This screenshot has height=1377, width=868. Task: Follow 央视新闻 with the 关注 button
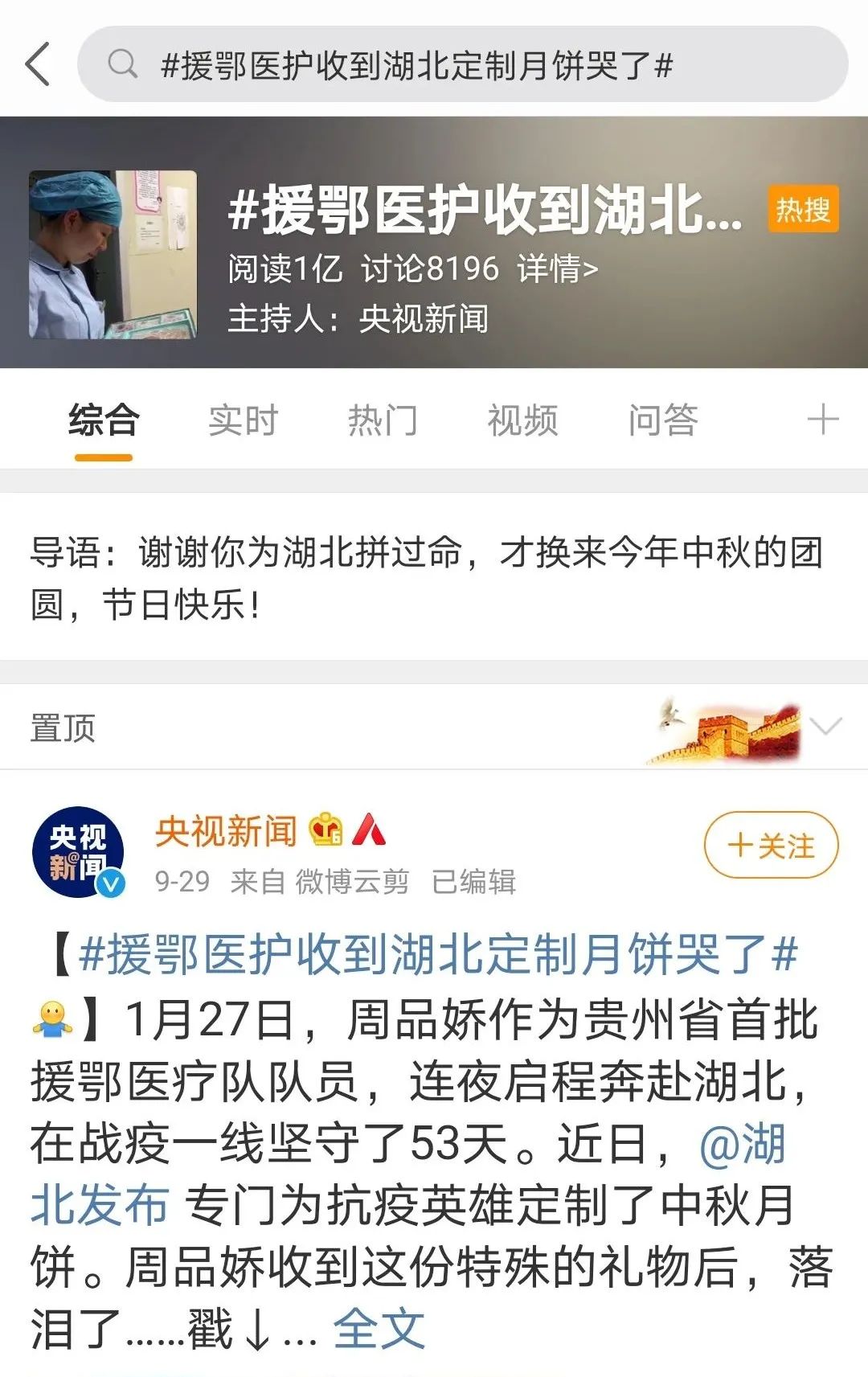coord(771,846)
